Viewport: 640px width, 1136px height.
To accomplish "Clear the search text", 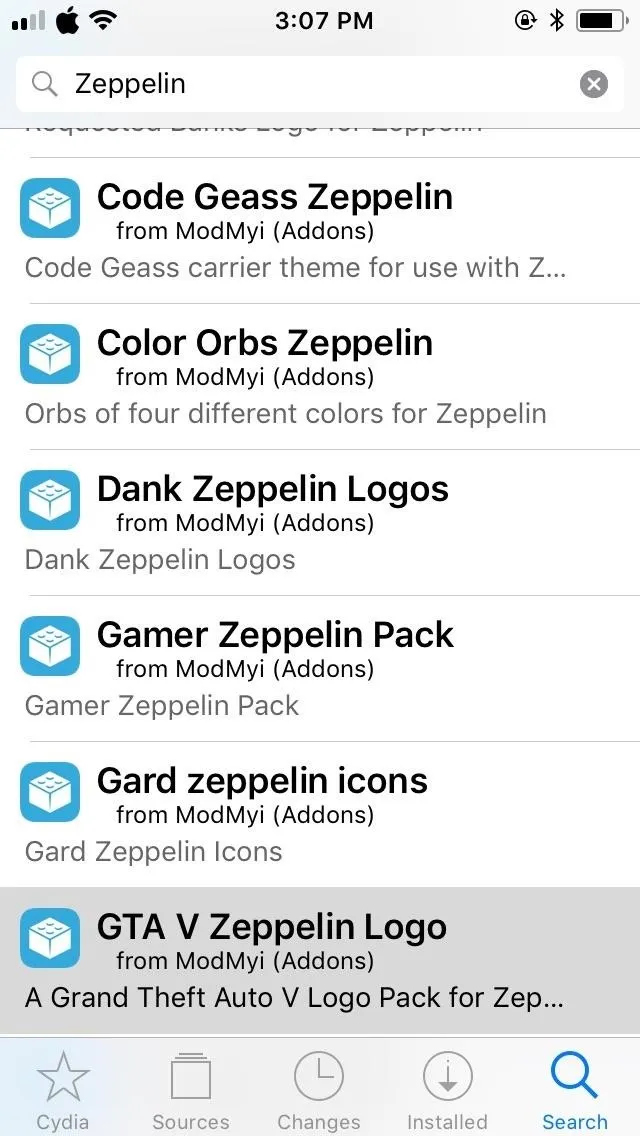I will click(594, 85).
